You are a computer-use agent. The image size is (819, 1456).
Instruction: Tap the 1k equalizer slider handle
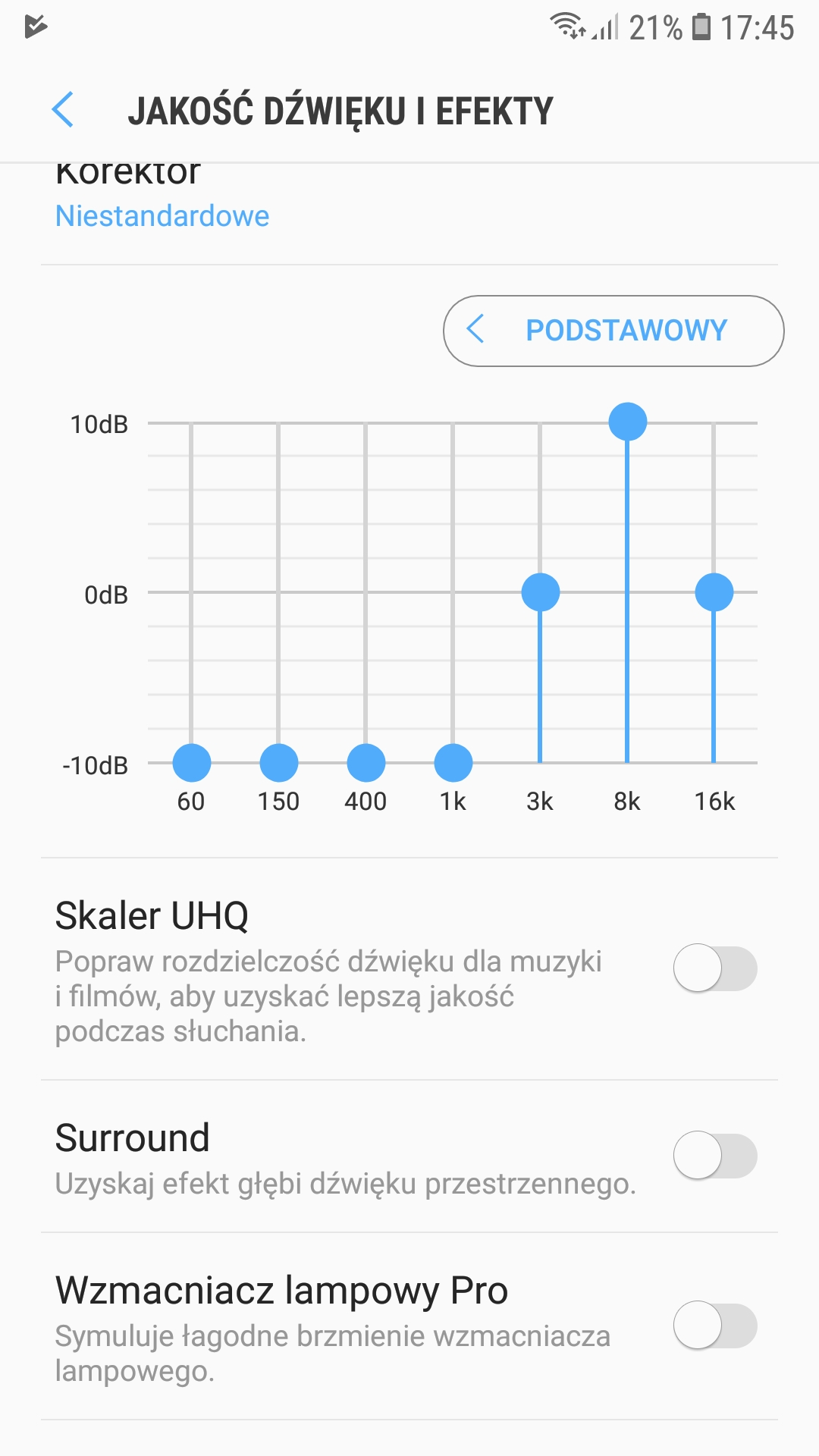453,763
